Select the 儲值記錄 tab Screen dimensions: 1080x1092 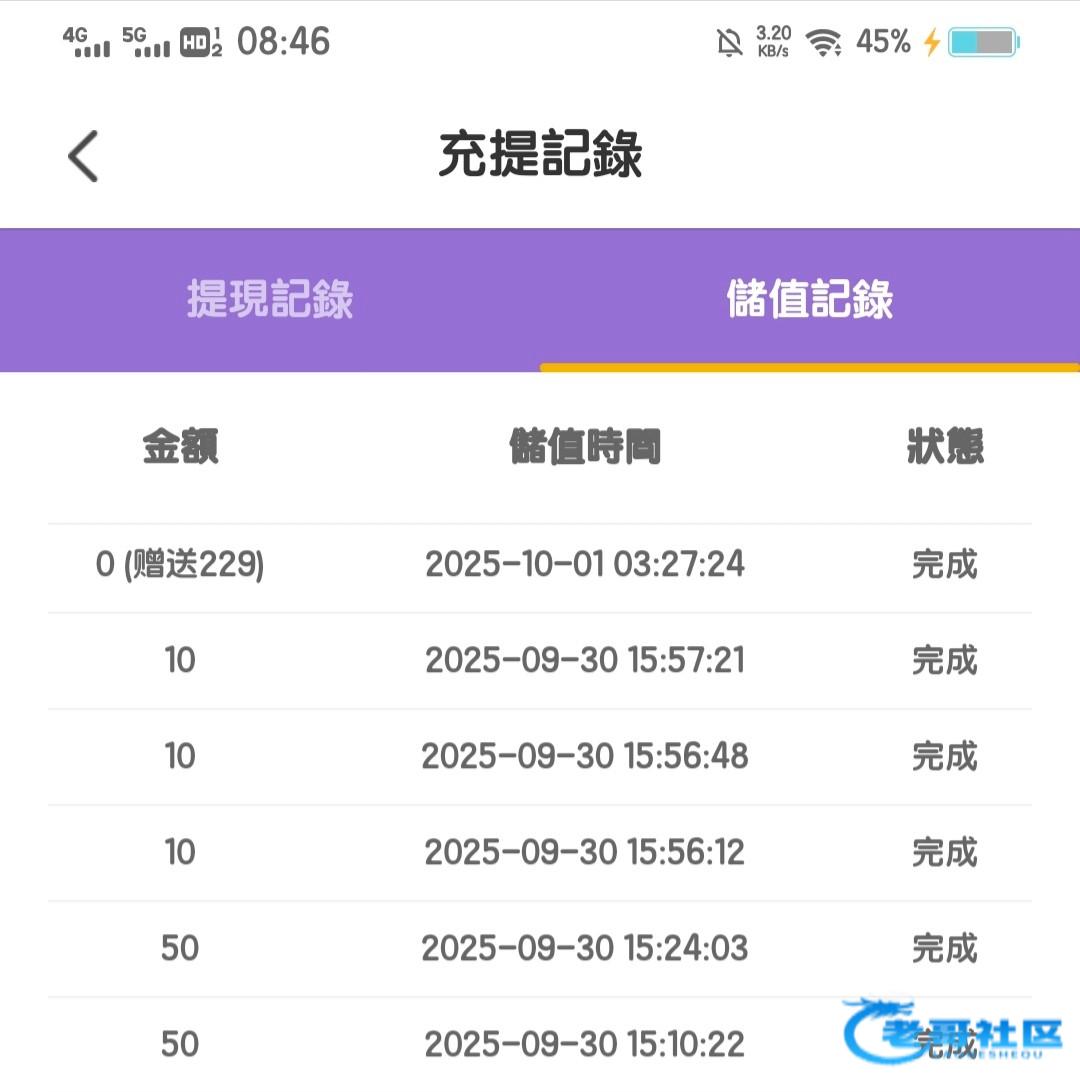click(810, 300)
